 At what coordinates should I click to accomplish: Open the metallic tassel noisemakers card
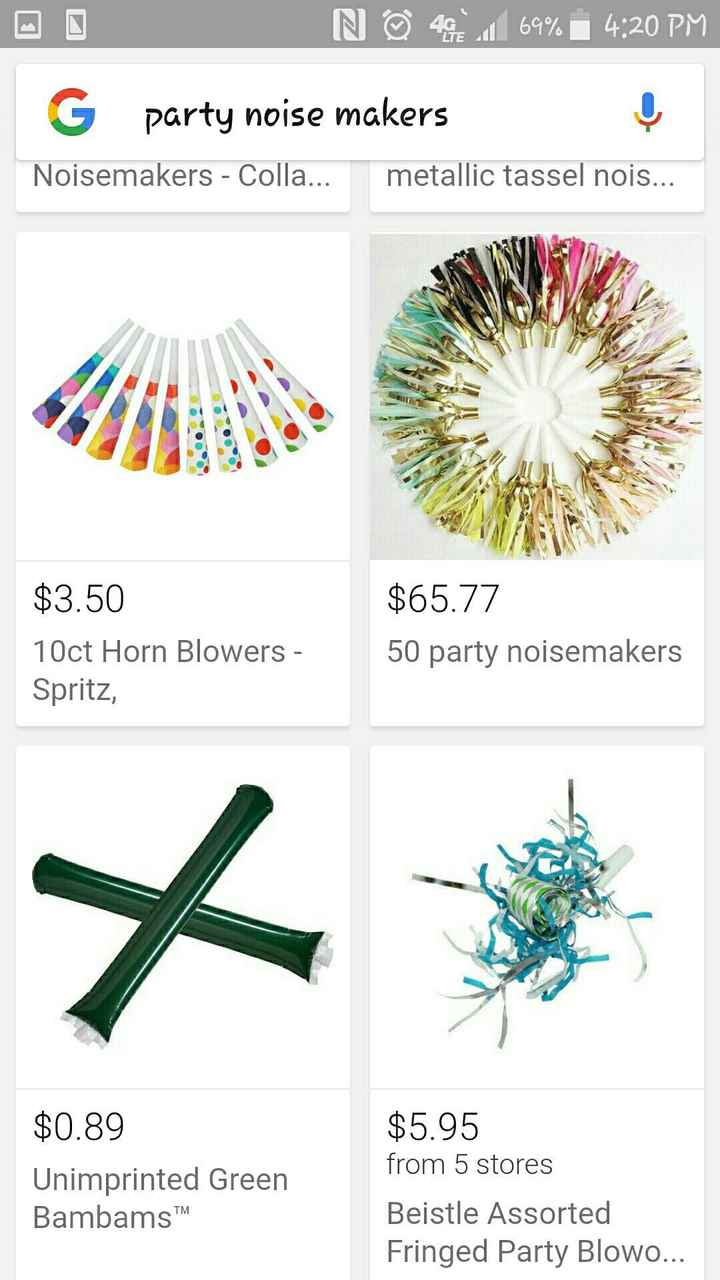tap(537, 180)
